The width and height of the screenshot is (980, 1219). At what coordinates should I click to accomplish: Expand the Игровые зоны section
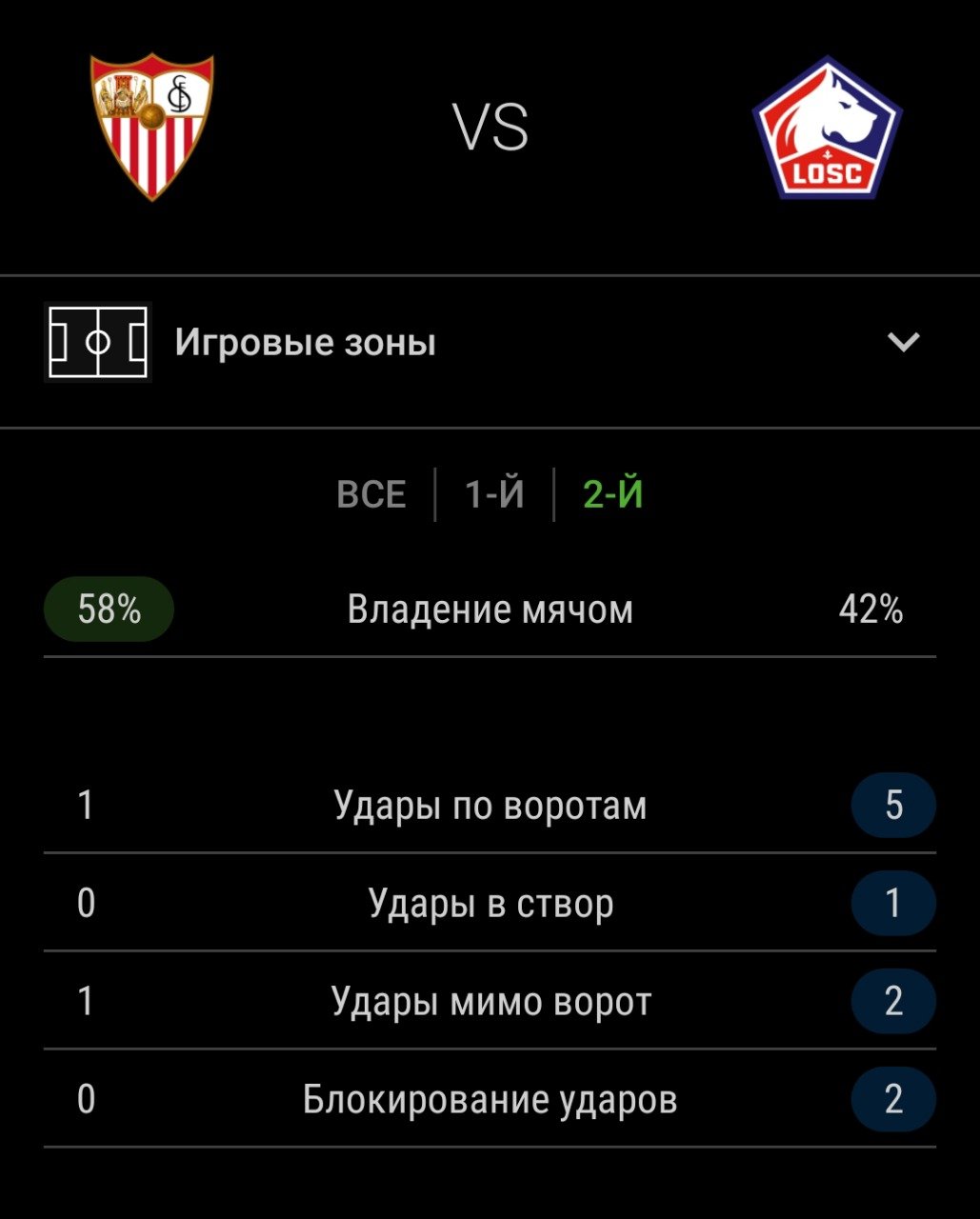pos(902,342)
